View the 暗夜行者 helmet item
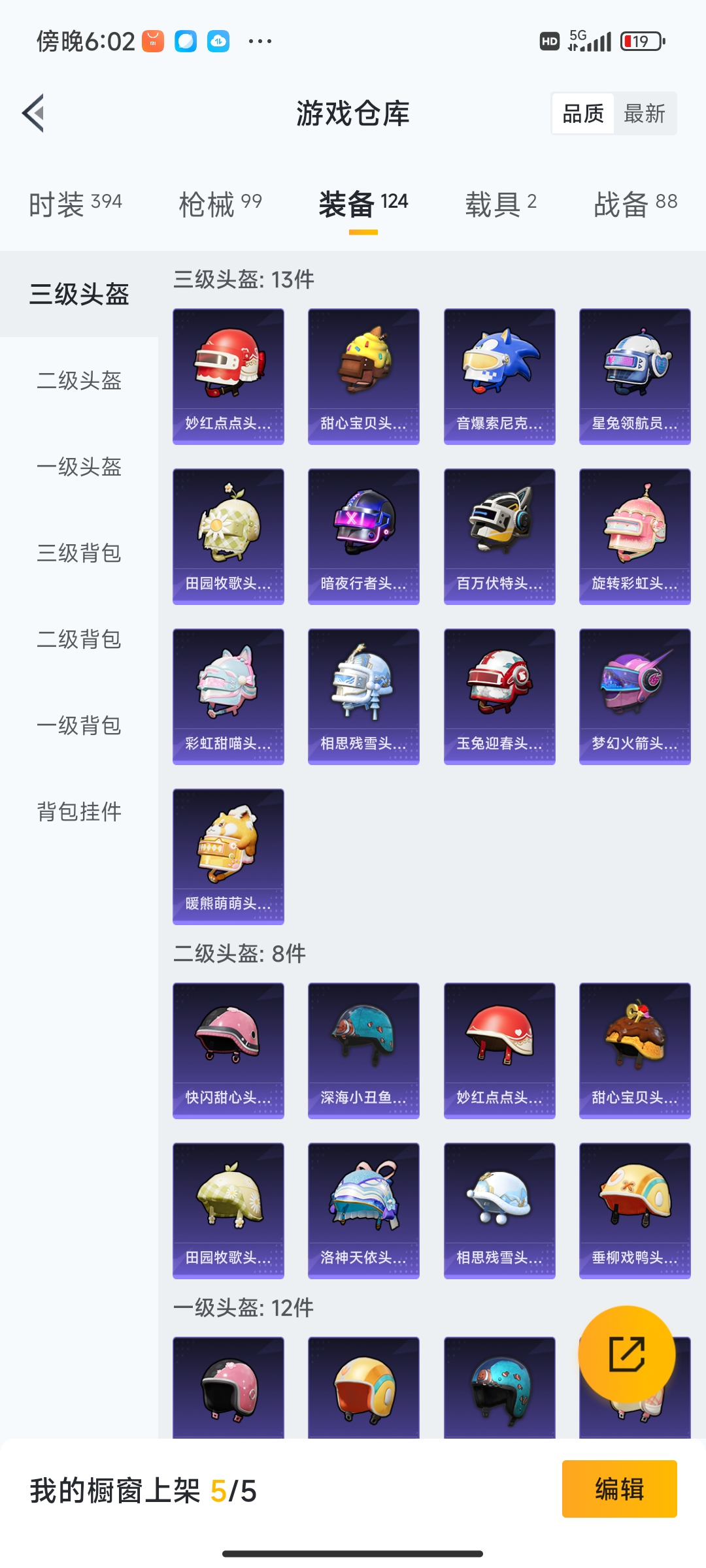 coord(363,537)
